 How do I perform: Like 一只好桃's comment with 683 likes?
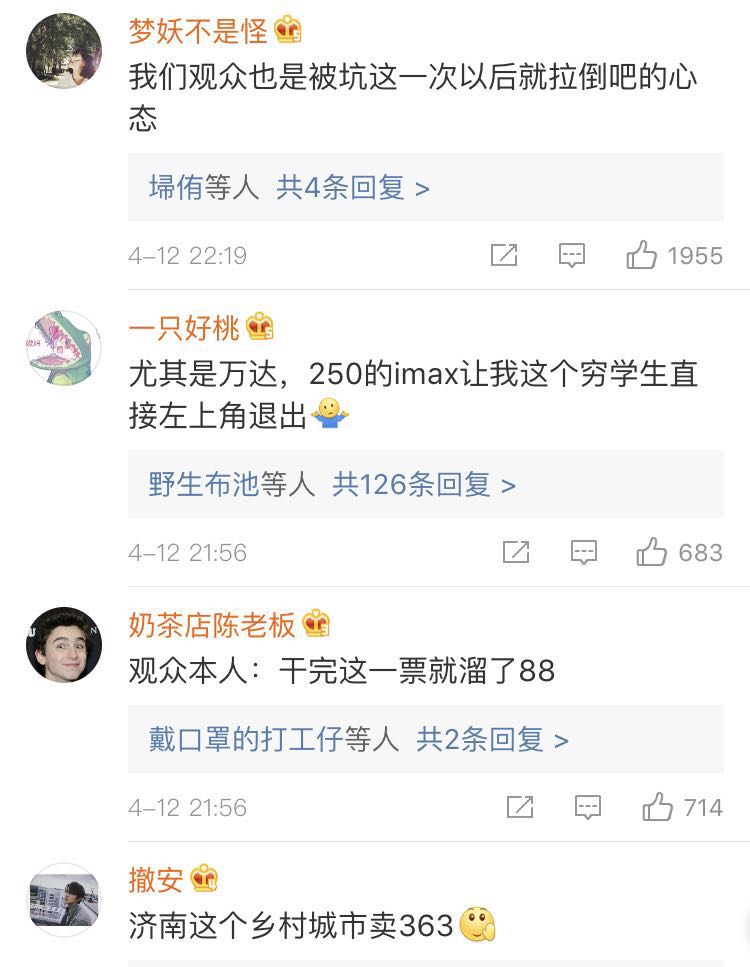coord(652,552)
